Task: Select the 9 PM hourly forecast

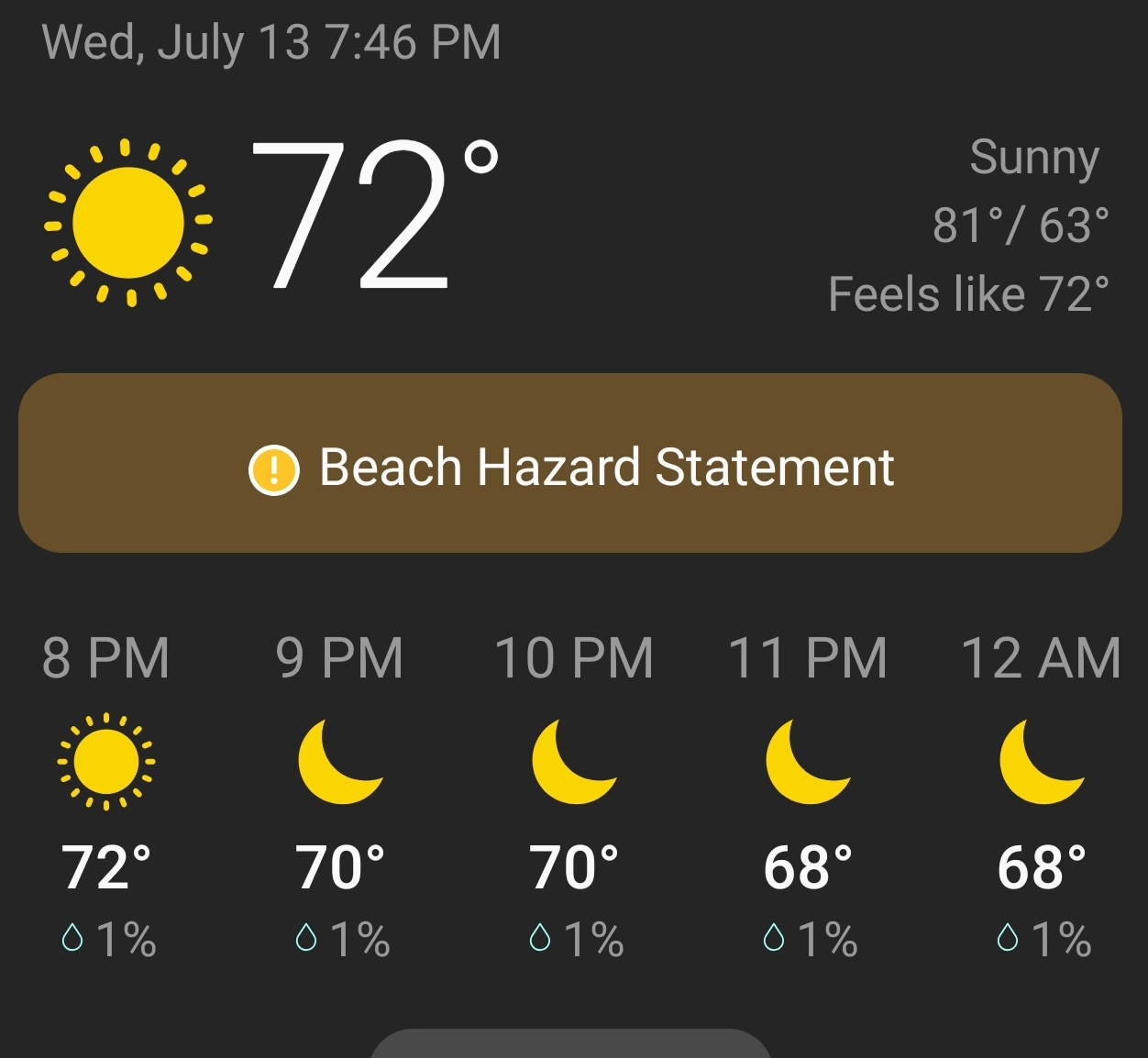Action: [340, 793]
